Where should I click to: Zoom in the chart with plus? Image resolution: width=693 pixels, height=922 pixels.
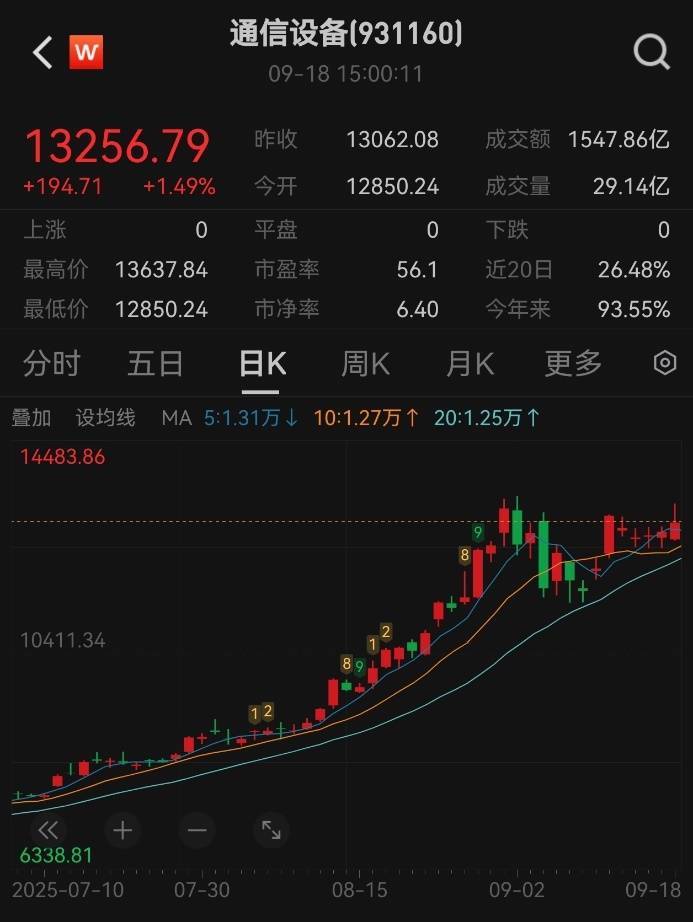123,829
